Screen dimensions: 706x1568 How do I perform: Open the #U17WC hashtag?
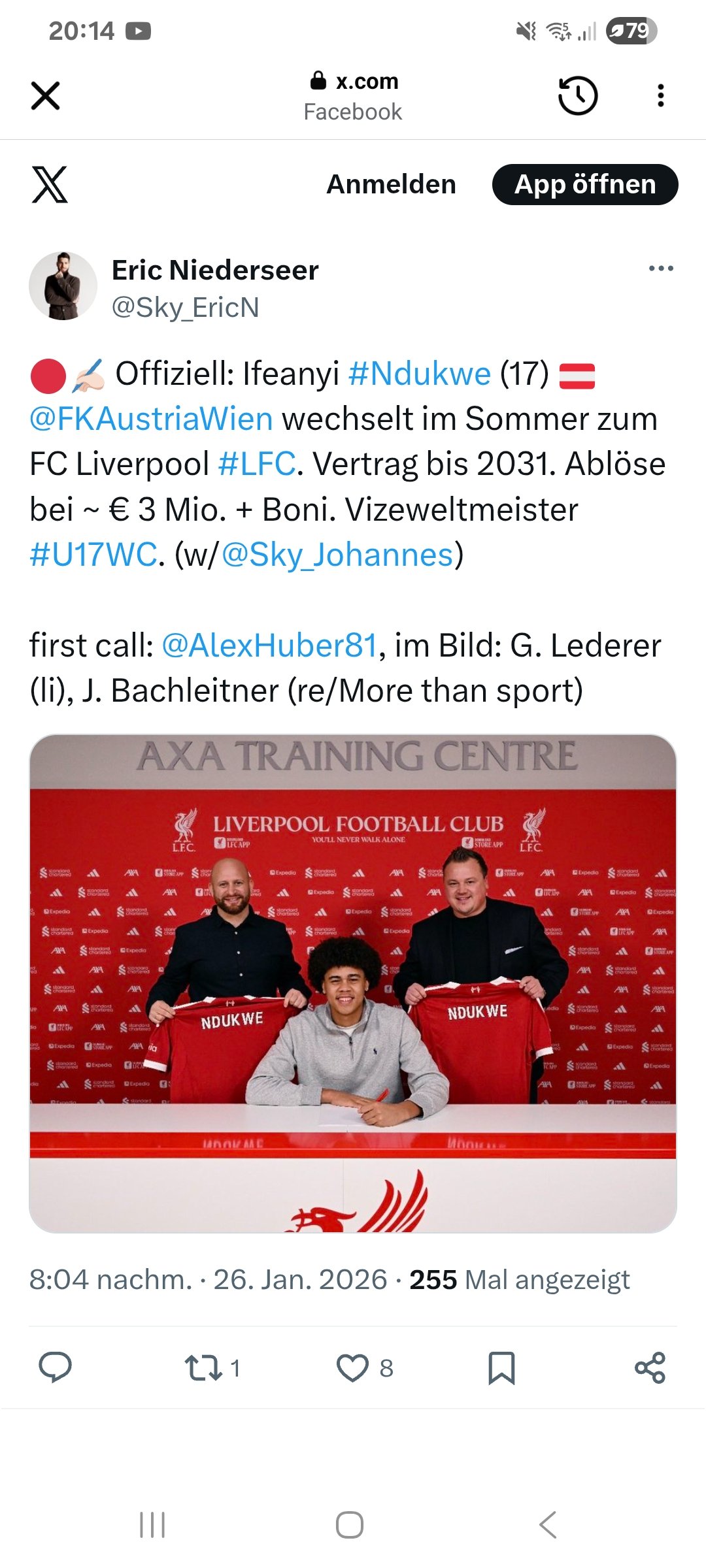(93, 555)
